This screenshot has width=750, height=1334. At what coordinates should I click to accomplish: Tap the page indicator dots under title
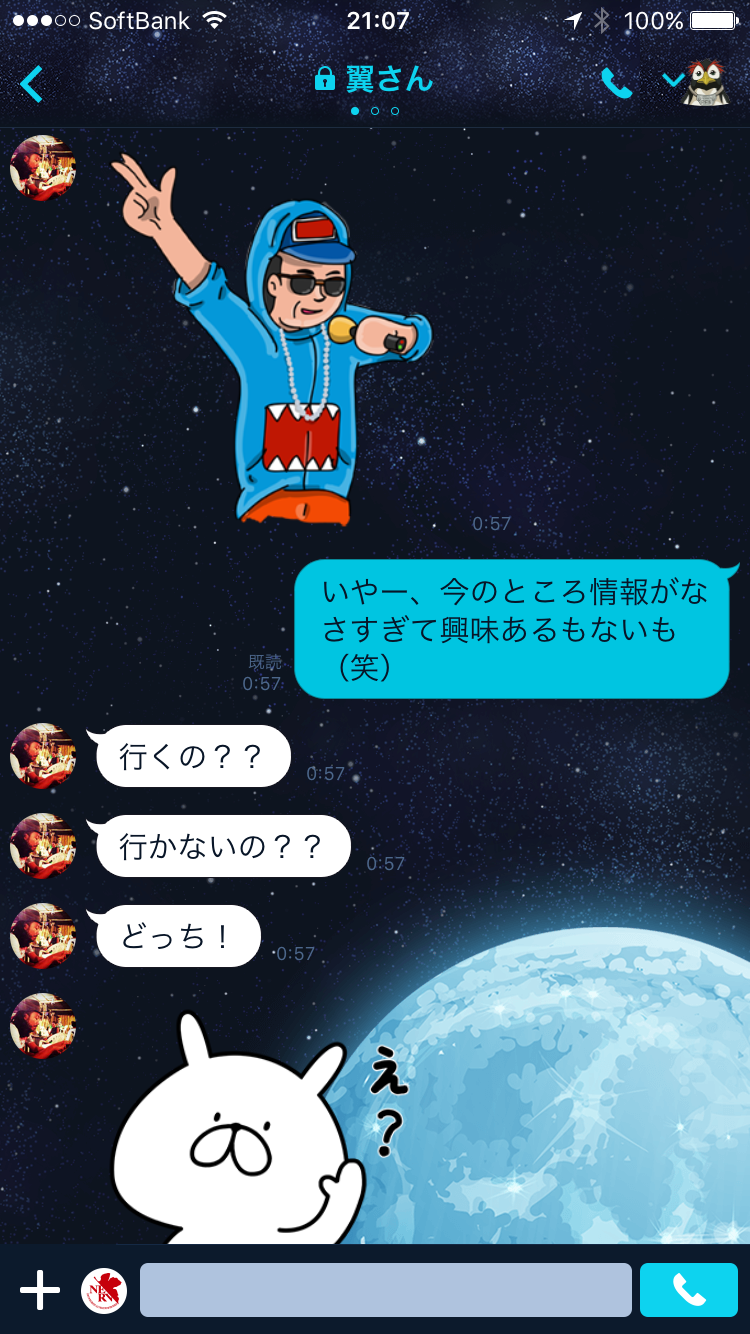375,111
